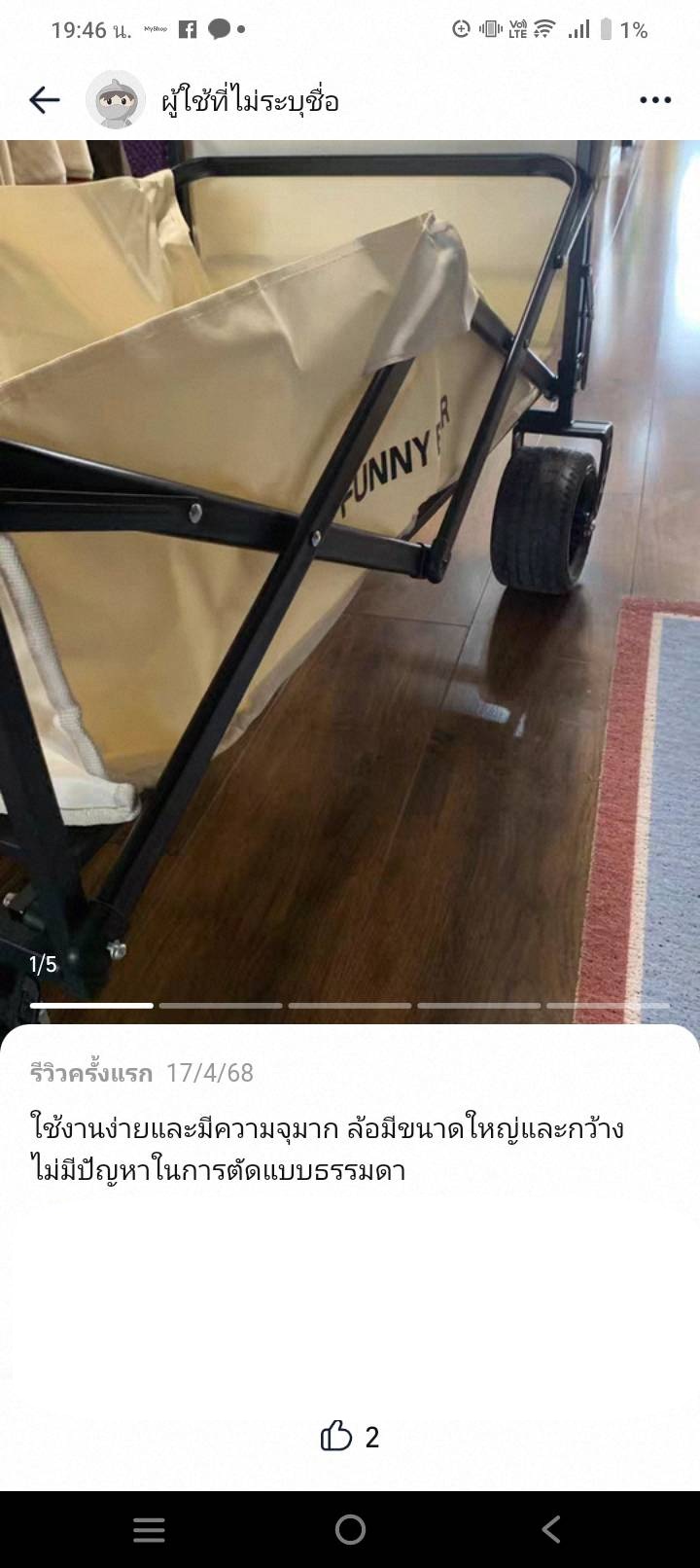Viewport: 700px width, 1568px height.
Task: Open review photo 1 of 5
Action: point(350,584)
